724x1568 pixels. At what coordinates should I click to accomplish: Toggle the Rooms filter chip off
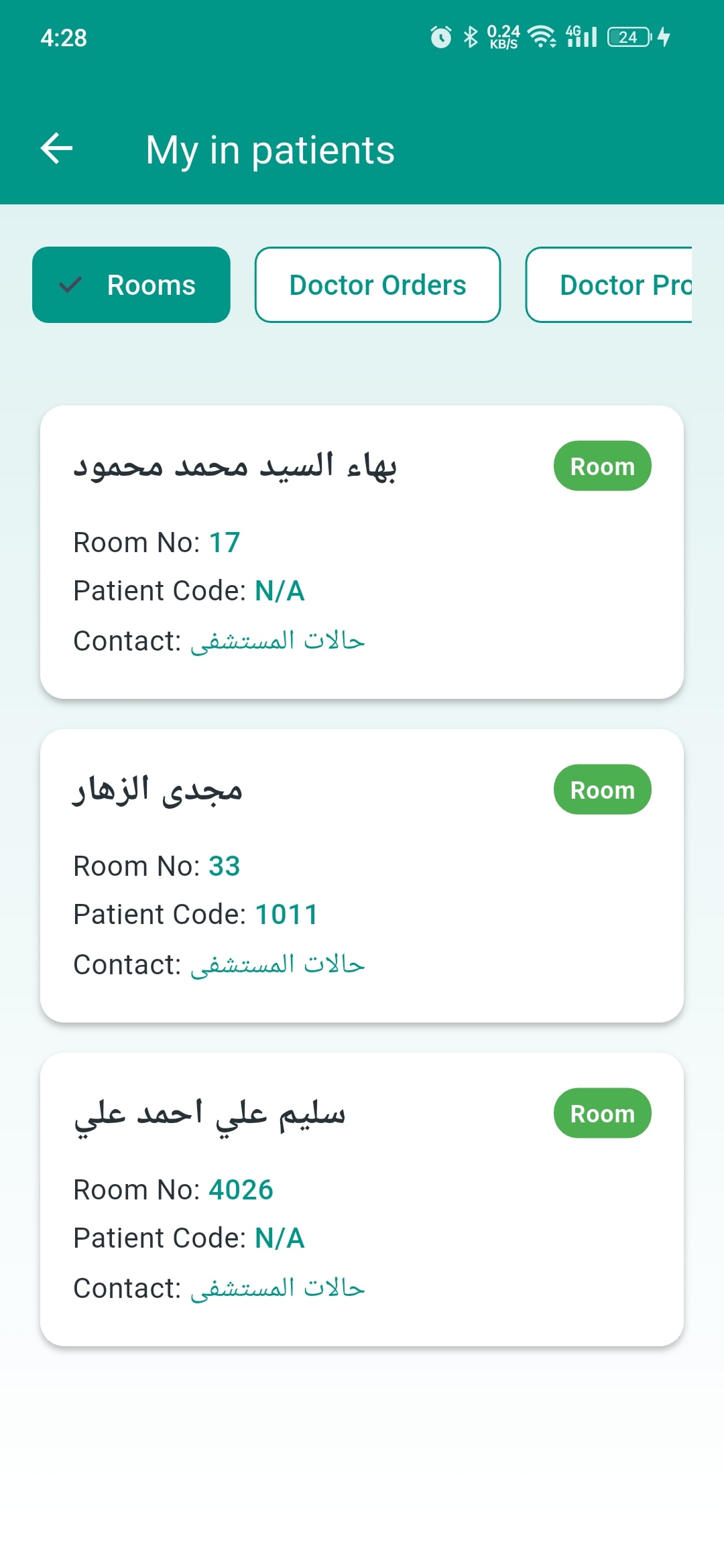tap(131, 284)
